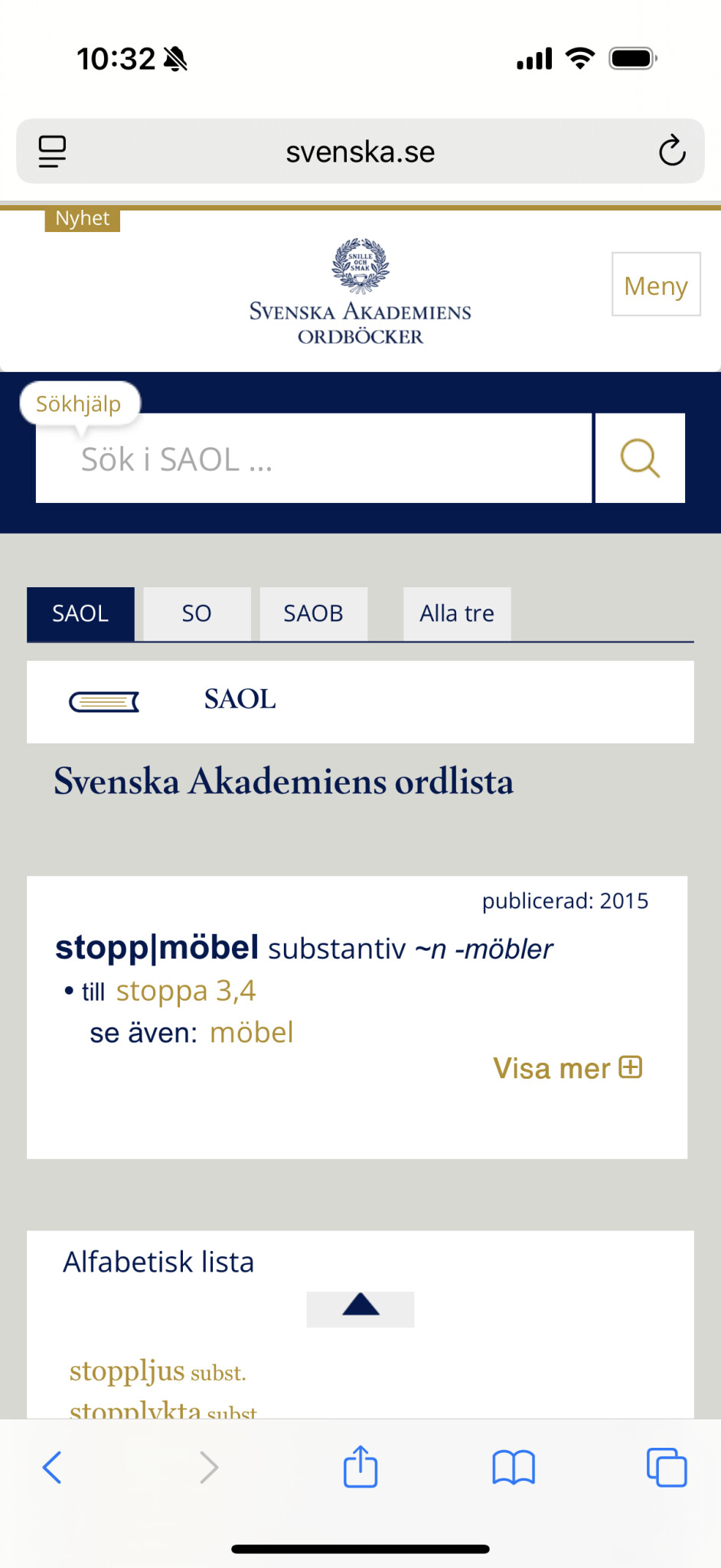Share this page from the toolbar
The image size is (721, 1568).
click(360, 1468)
